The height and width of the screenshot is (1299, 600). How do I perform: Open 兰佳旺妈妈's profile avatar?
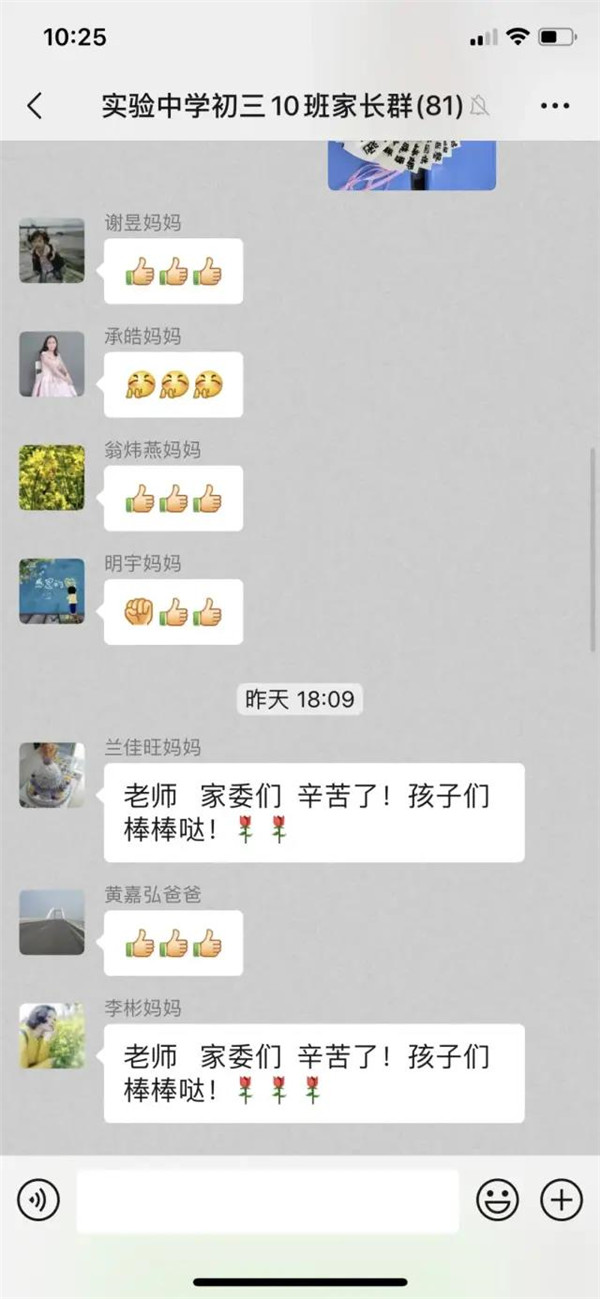coord(52,775)
